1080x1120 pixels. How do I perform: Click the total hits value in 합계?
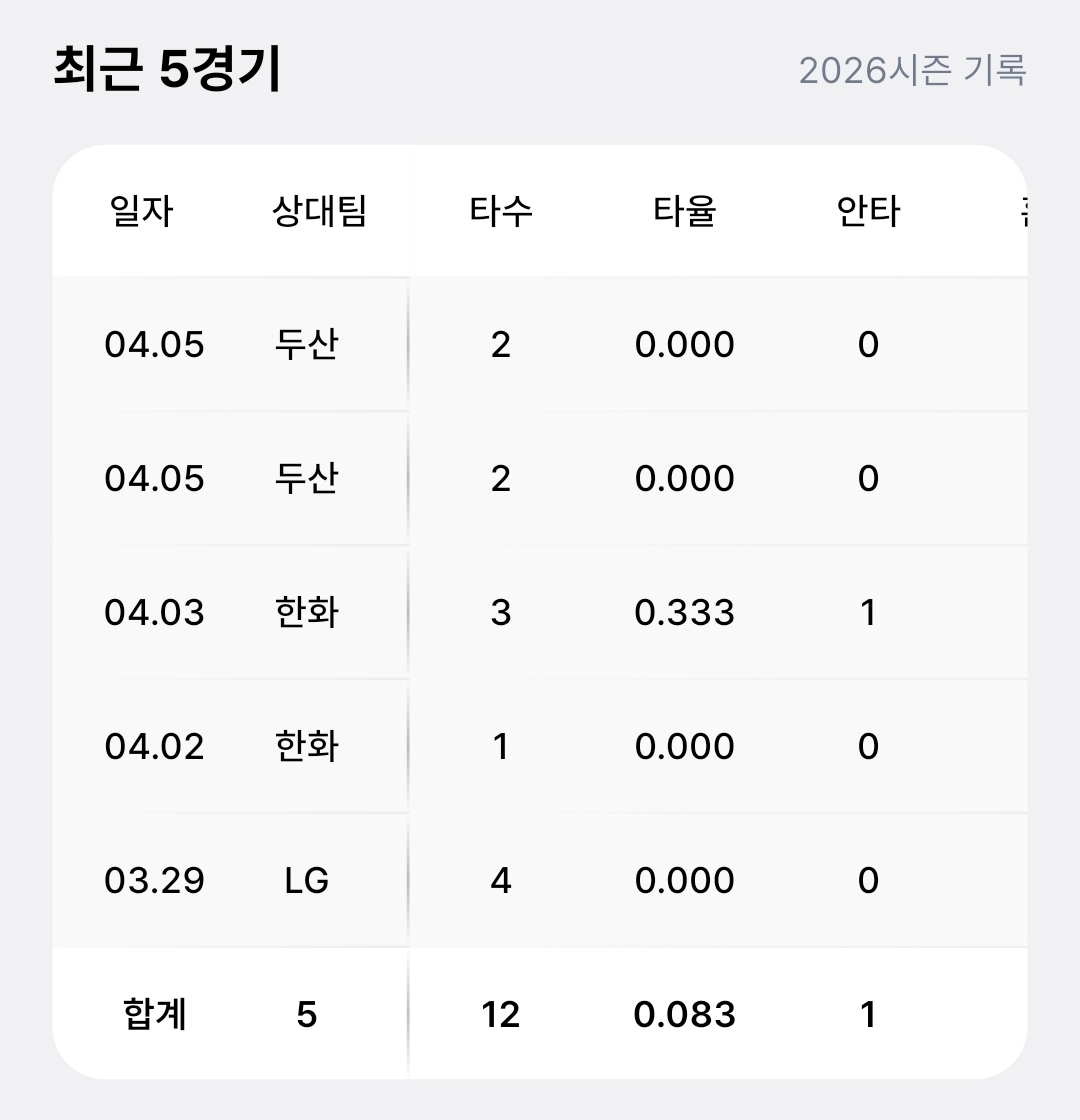(x=868, y=1014)
